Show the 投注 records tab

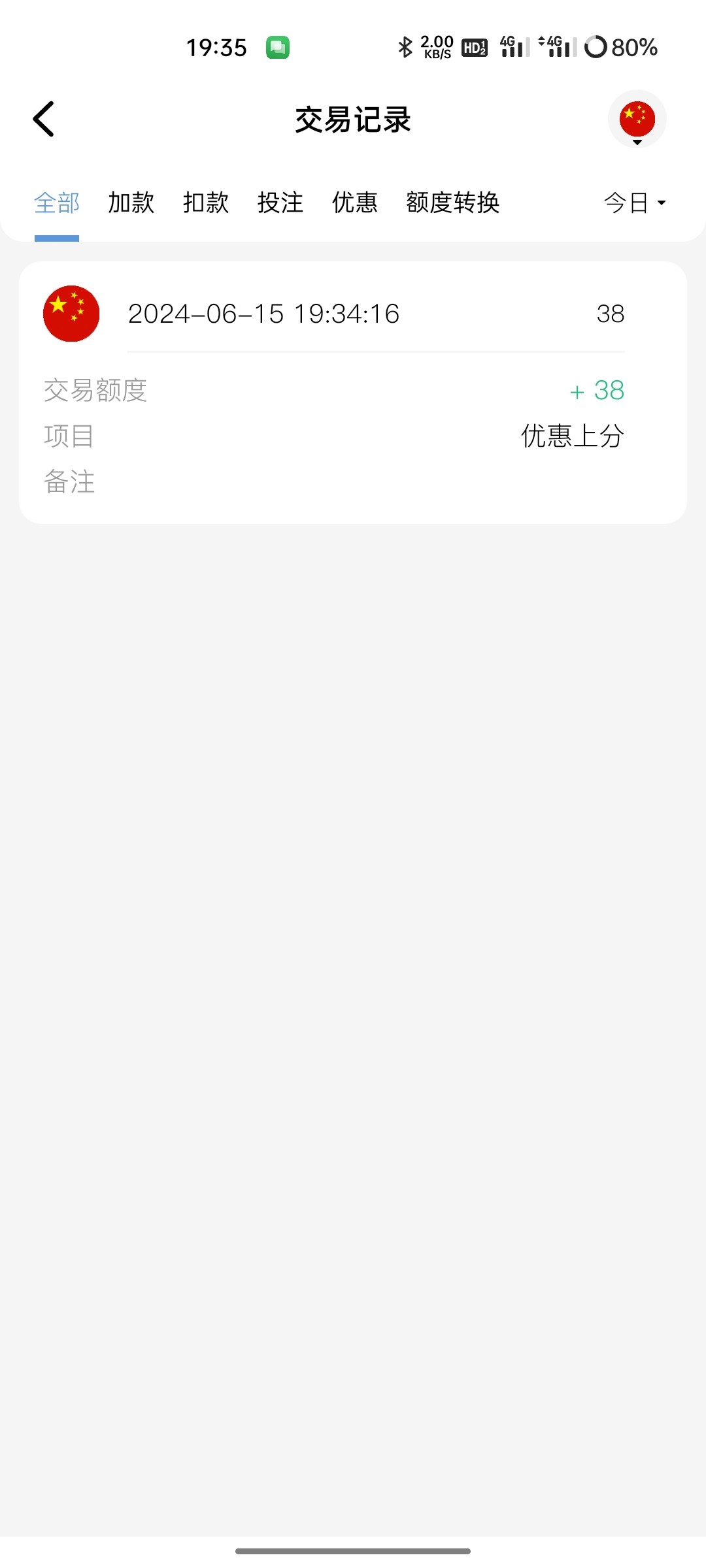280,203
